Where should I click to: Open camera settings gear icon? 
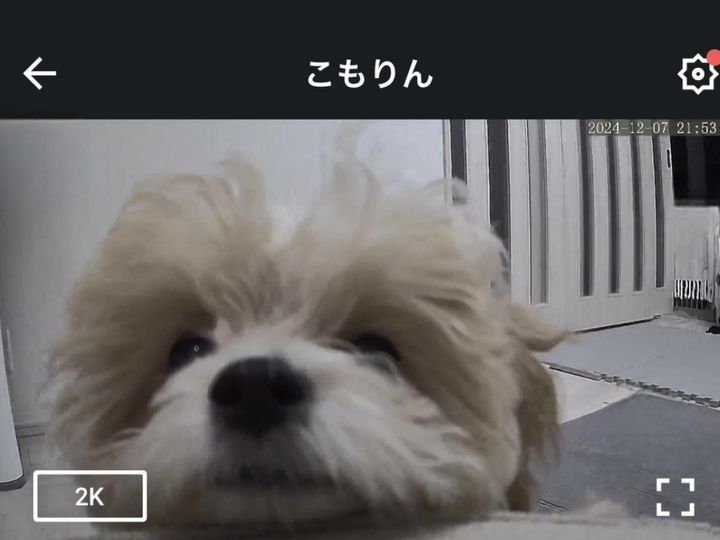697,74
